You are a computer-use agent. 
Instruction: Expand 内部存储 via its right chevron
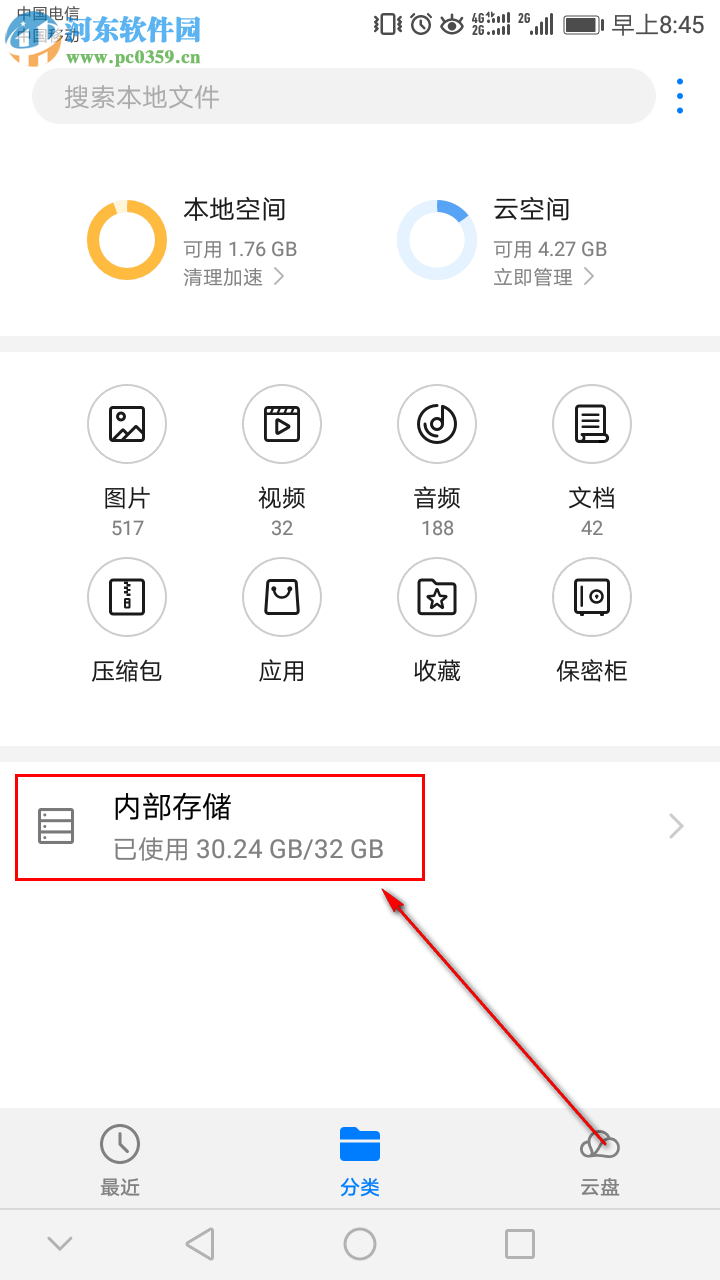click(x=676, y=826)
